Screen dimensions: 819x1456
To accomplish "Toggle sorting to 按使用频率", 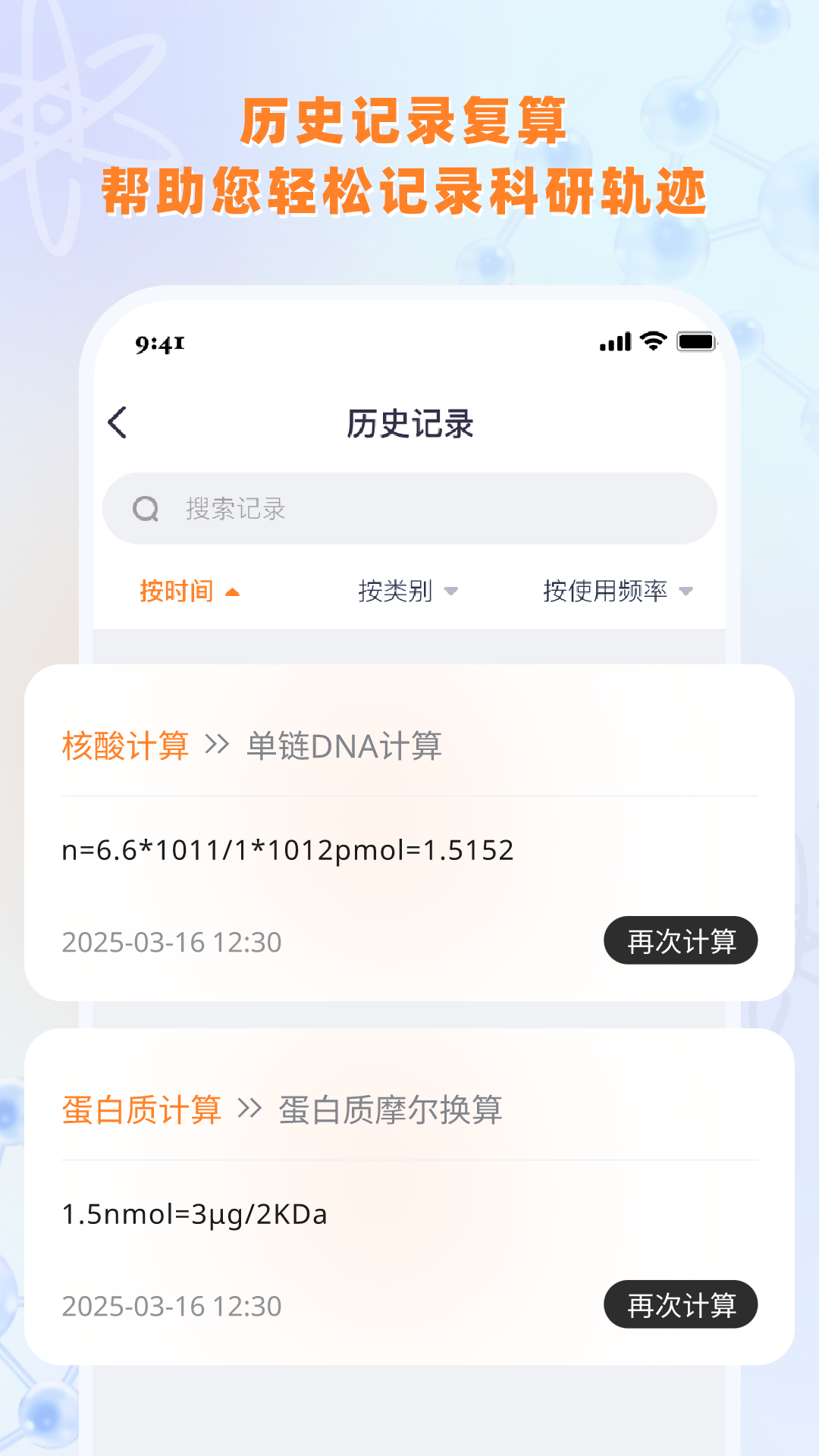I will (607, 592).
